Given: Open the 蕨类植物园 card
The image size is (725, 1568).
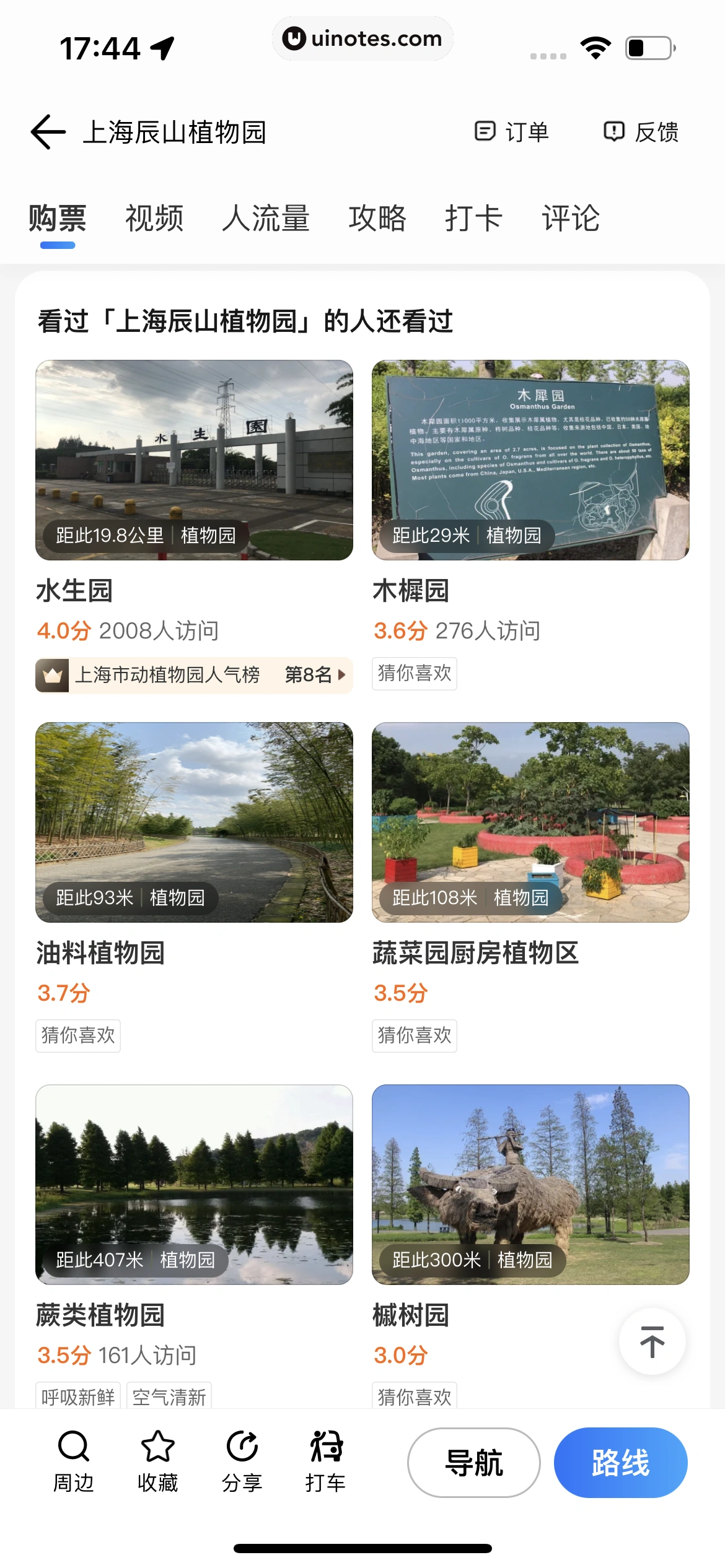Looking at the screenshot, I should [x=194, y=1184].
